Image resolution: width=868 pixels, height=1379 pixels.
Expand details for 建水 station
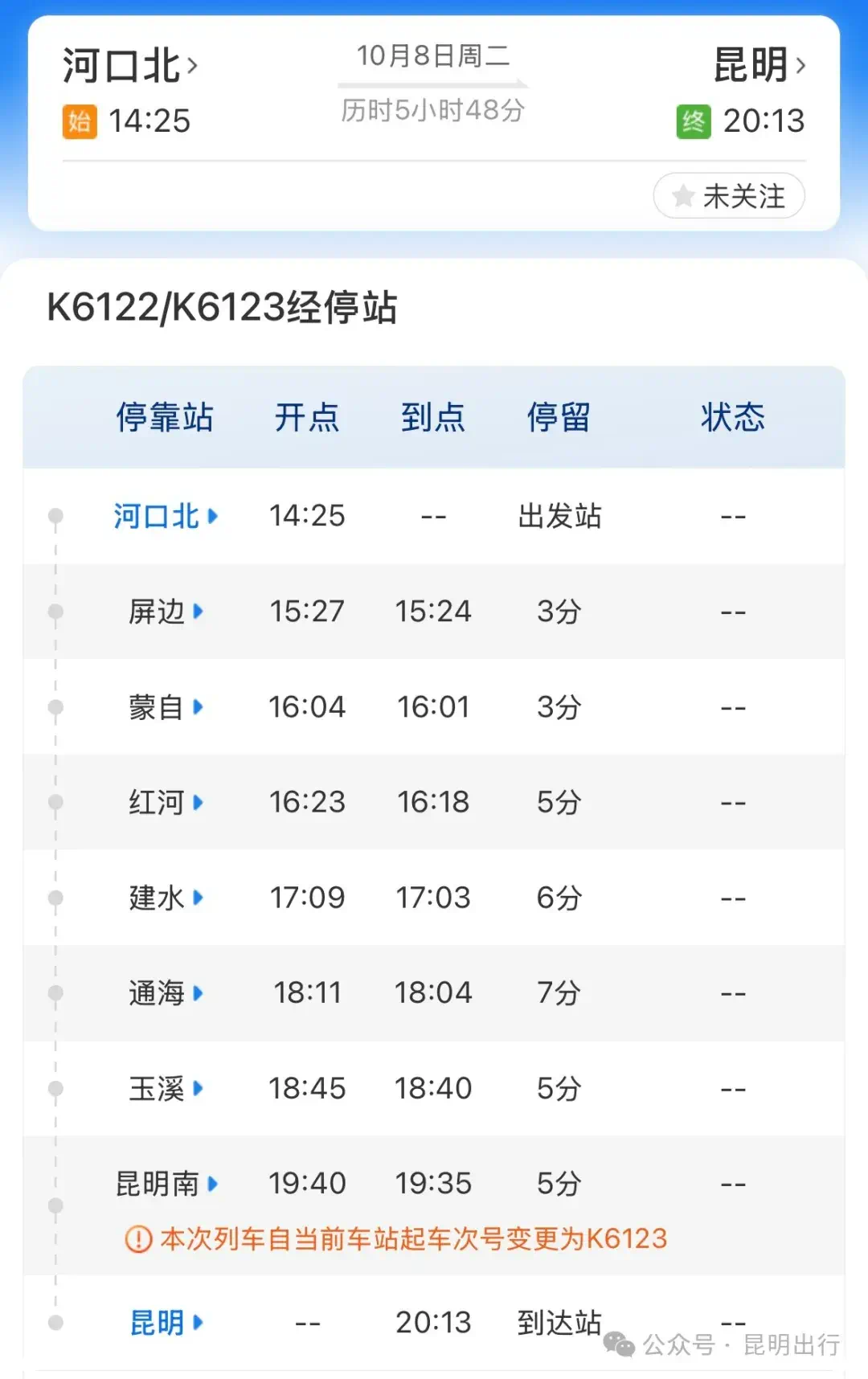(161, 898)
